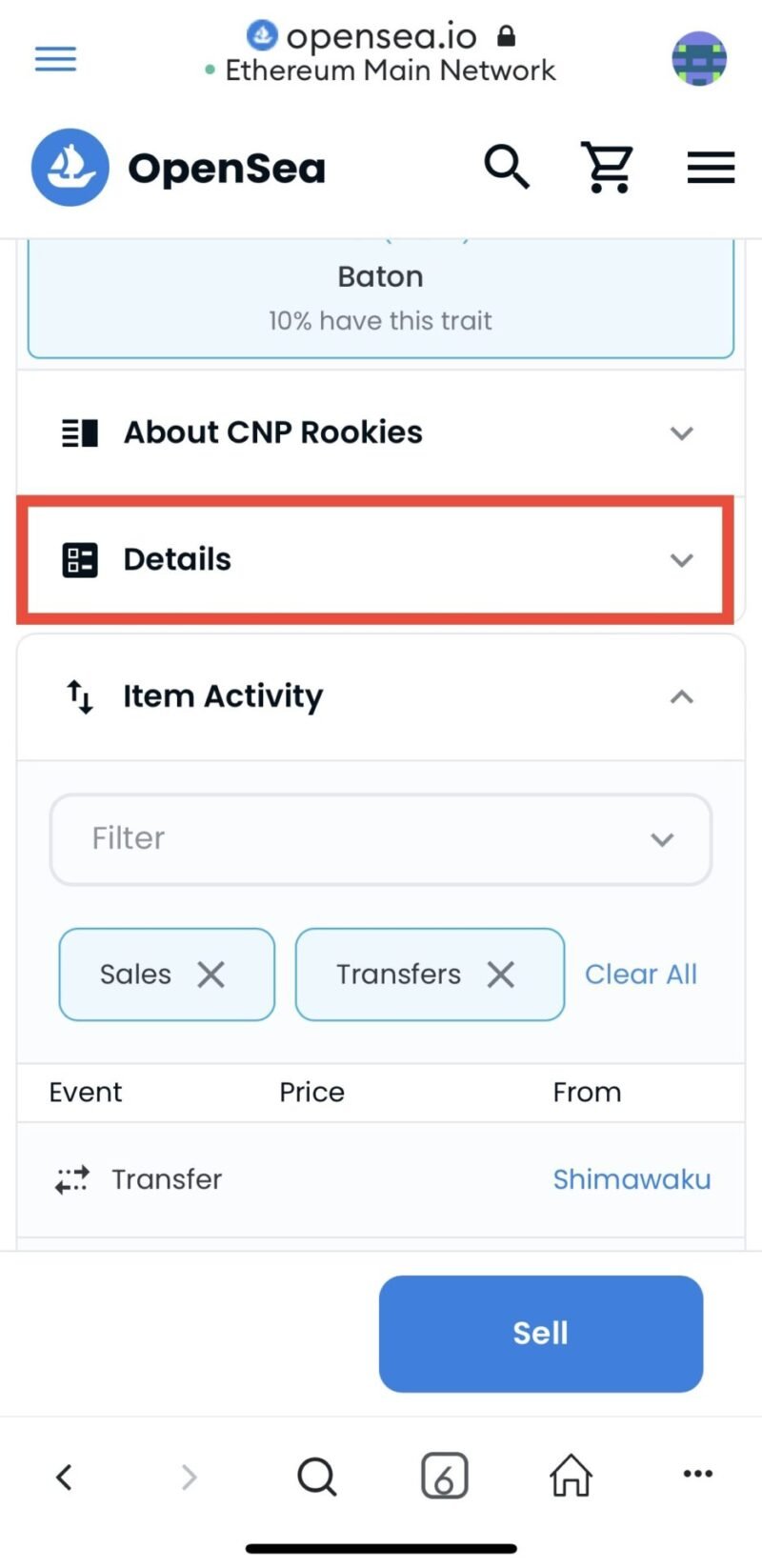Go to the browser home page
This screenshot has width=762, height=1568.
[571, 1476]
